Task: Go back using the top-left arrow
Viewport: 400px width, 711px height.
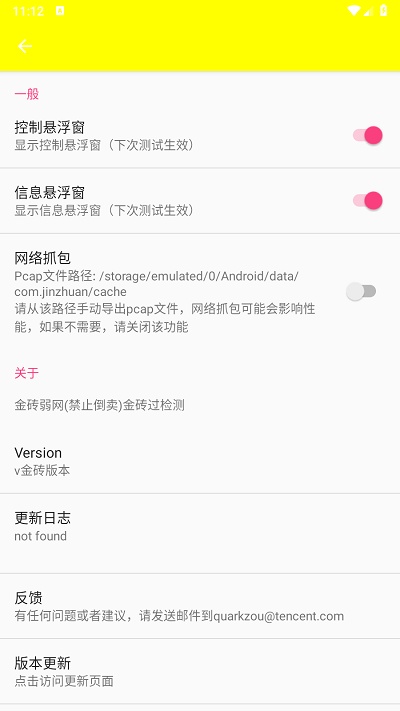Action: (25, 46)
